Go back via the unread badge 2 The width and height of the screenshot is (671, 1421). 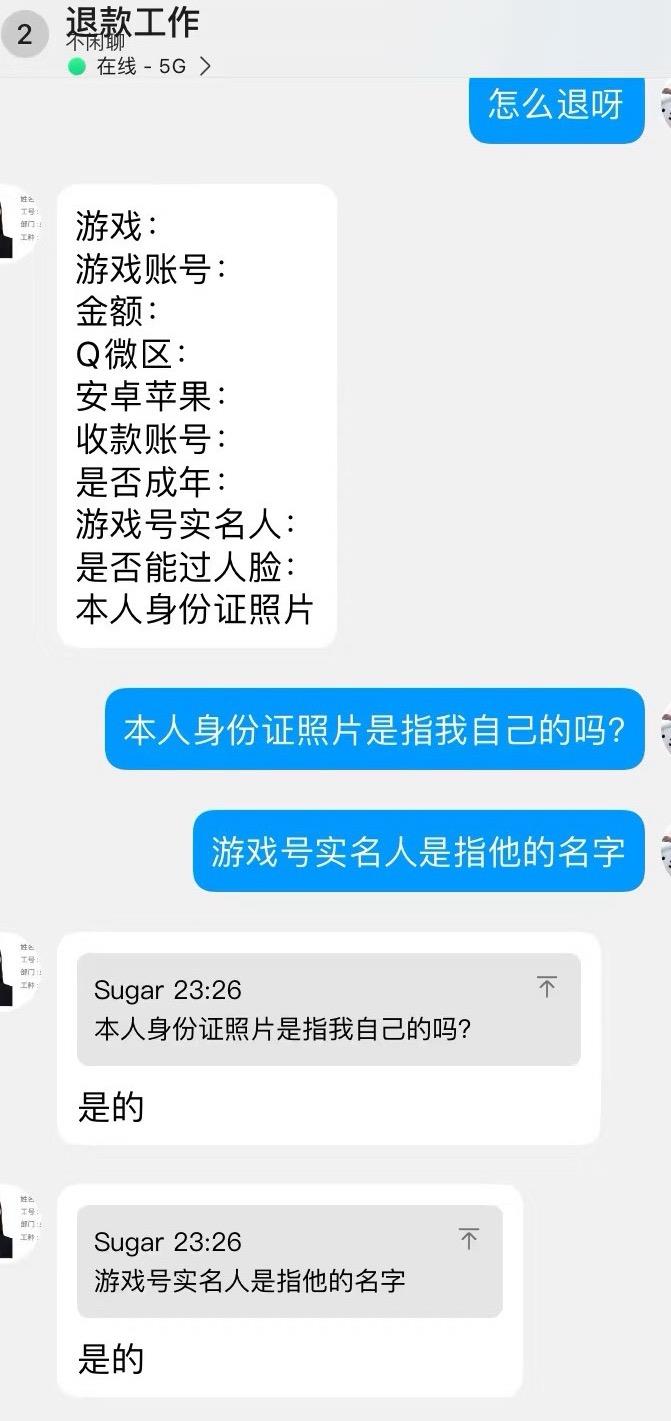[x=24, y=35]
